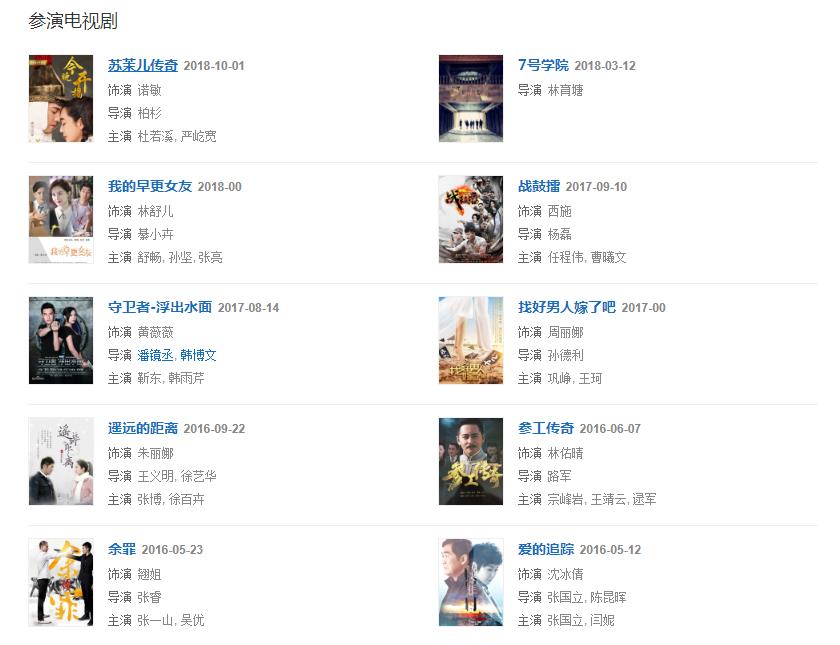Open the 战鼓擂 title link

(x=537, y=187)
